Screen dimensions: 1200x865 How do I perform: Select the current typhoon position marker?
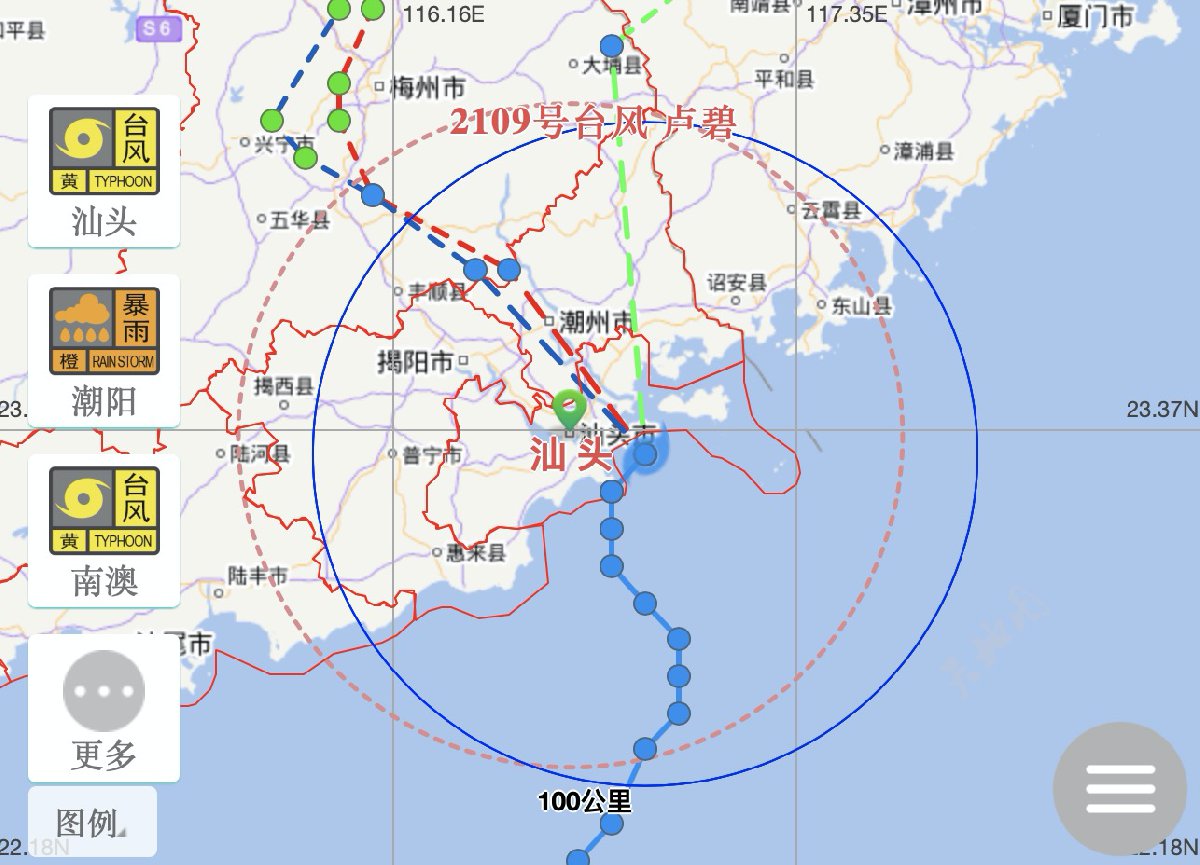pyautogui.click(x=646, y=456)
